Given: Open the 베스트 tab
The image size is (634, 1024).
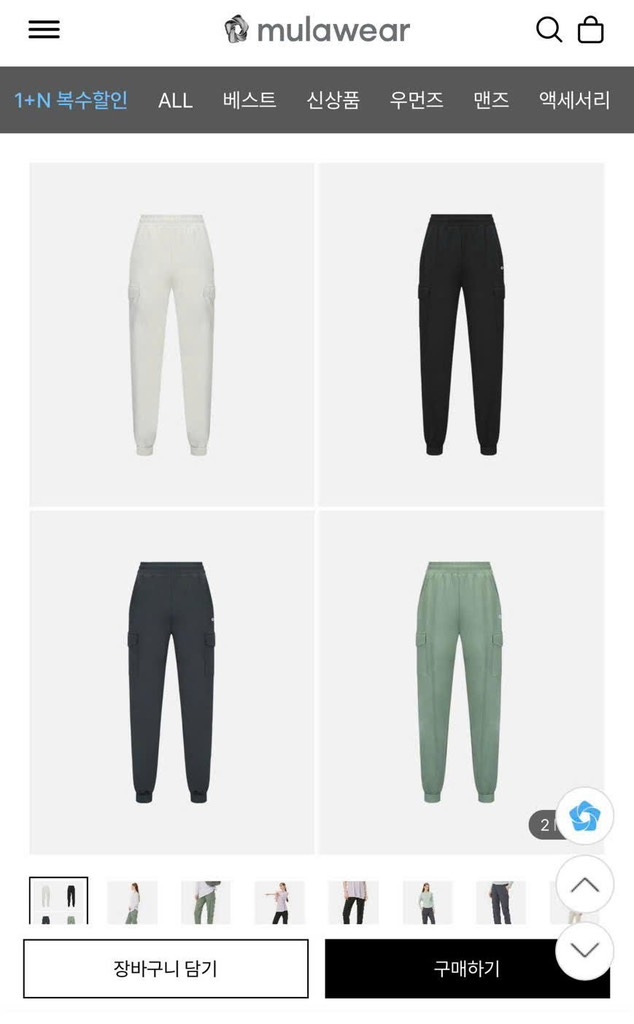Looking at the screenshot, I should tap(249, 100).
